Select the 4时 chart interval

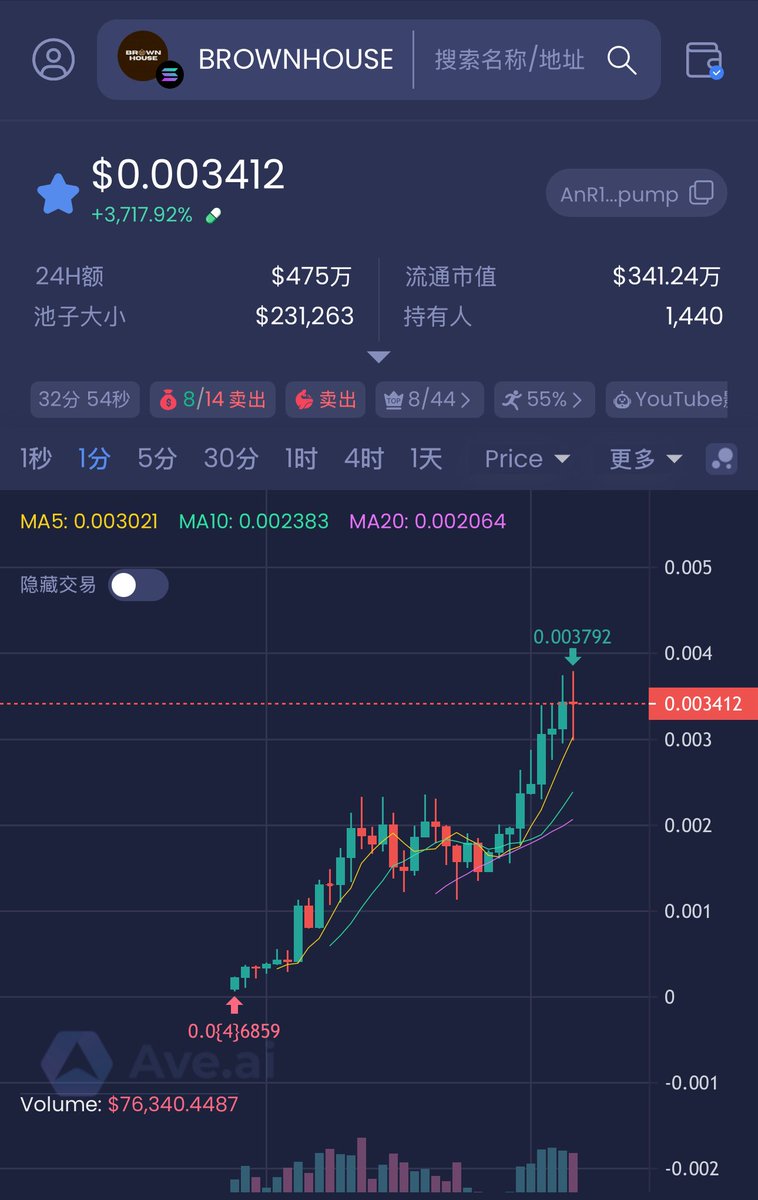coord(364,459)
